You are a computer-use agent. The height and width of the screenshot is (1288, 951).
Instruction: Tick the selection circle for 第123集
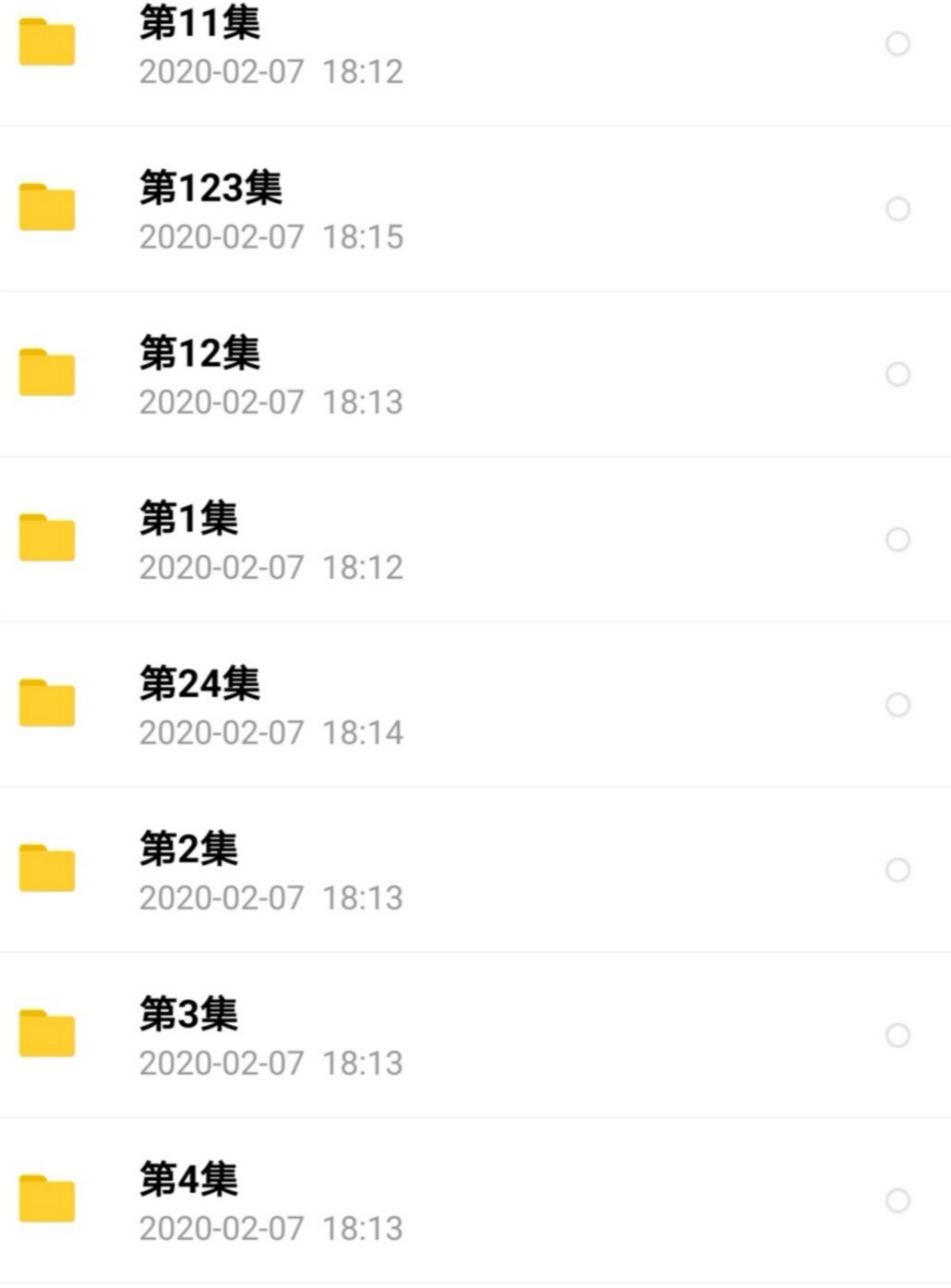[897, 209]
